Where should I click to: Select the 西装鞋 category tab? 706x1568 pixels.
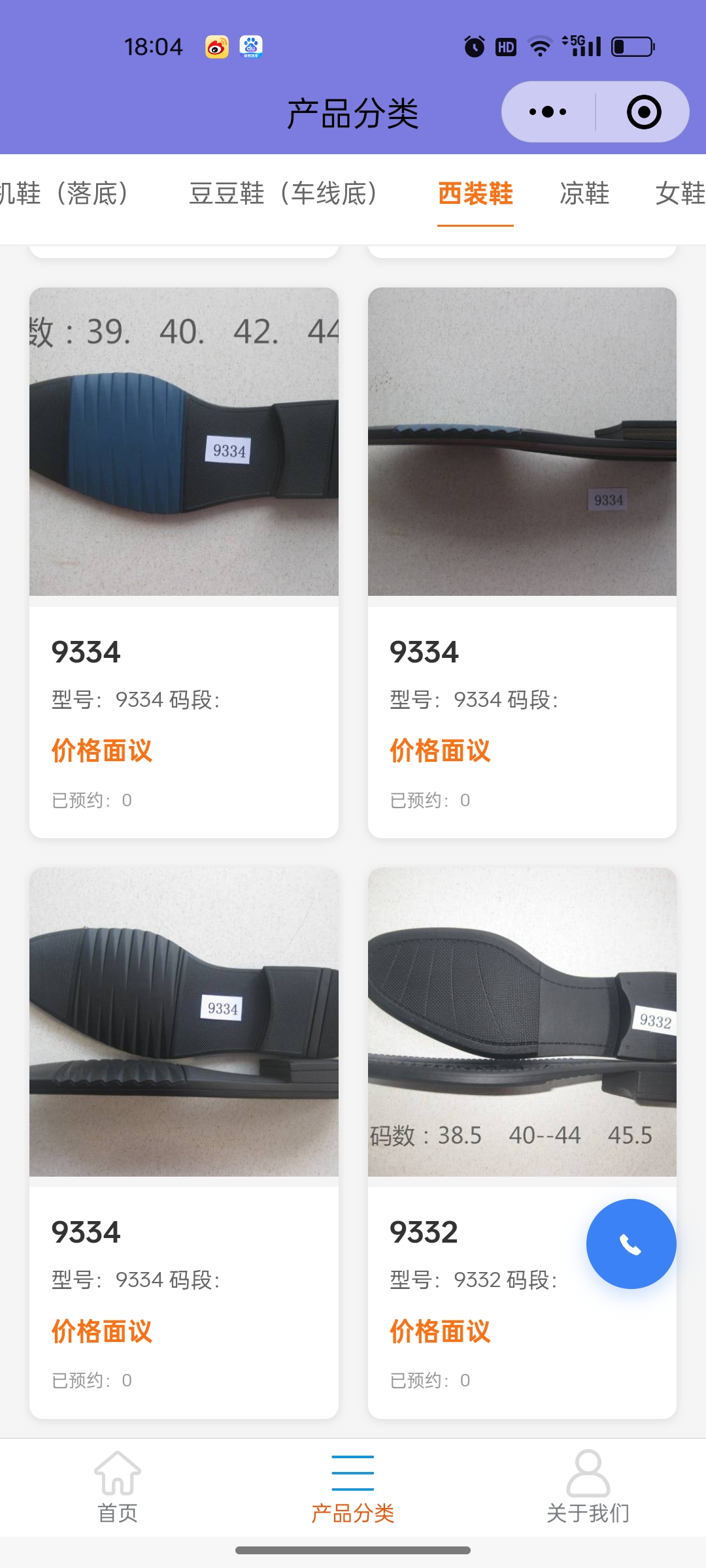[475, 193]
